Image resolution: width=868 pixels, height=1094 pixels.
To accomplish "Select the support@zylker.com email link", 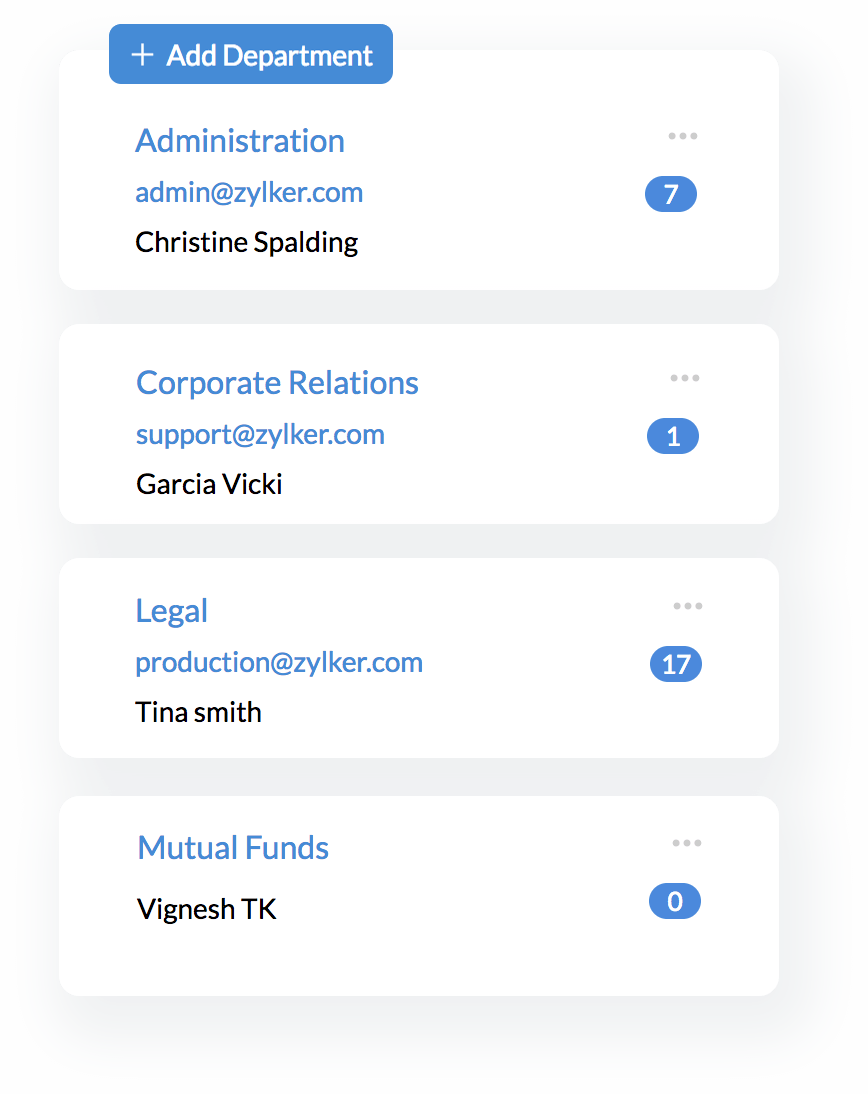I will [260, 434].
